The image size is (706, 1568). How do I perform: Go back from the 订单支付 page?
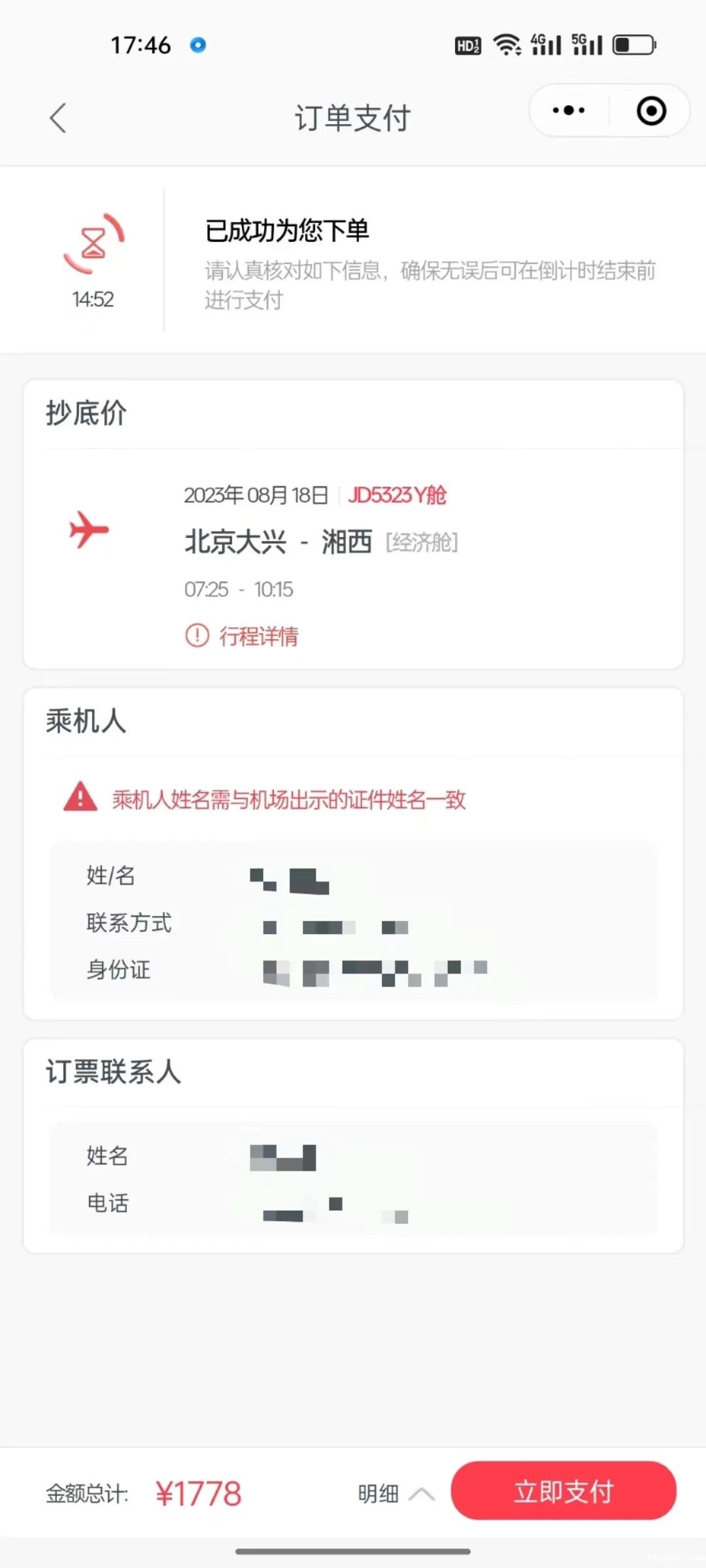(58, 118)
